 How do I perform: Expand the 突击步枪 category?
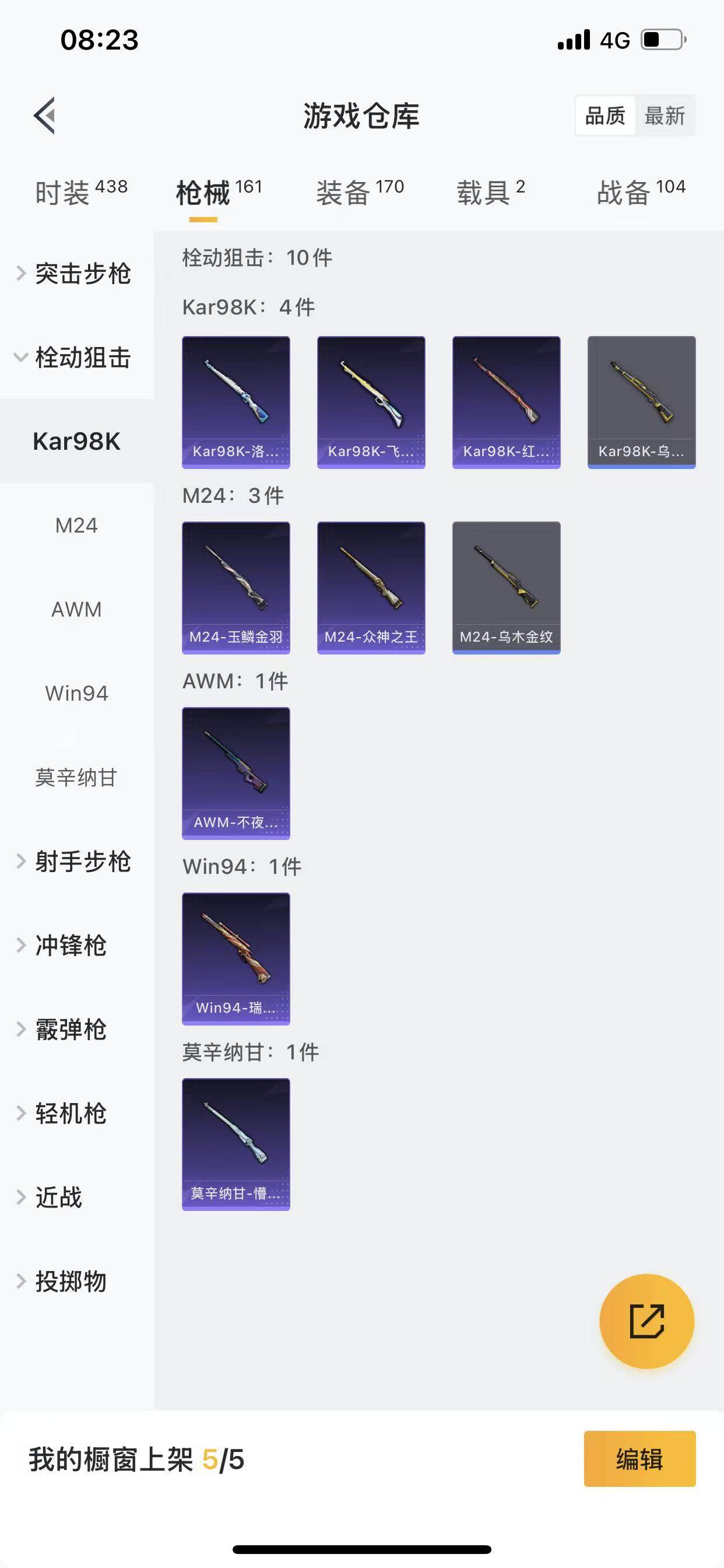83,274
